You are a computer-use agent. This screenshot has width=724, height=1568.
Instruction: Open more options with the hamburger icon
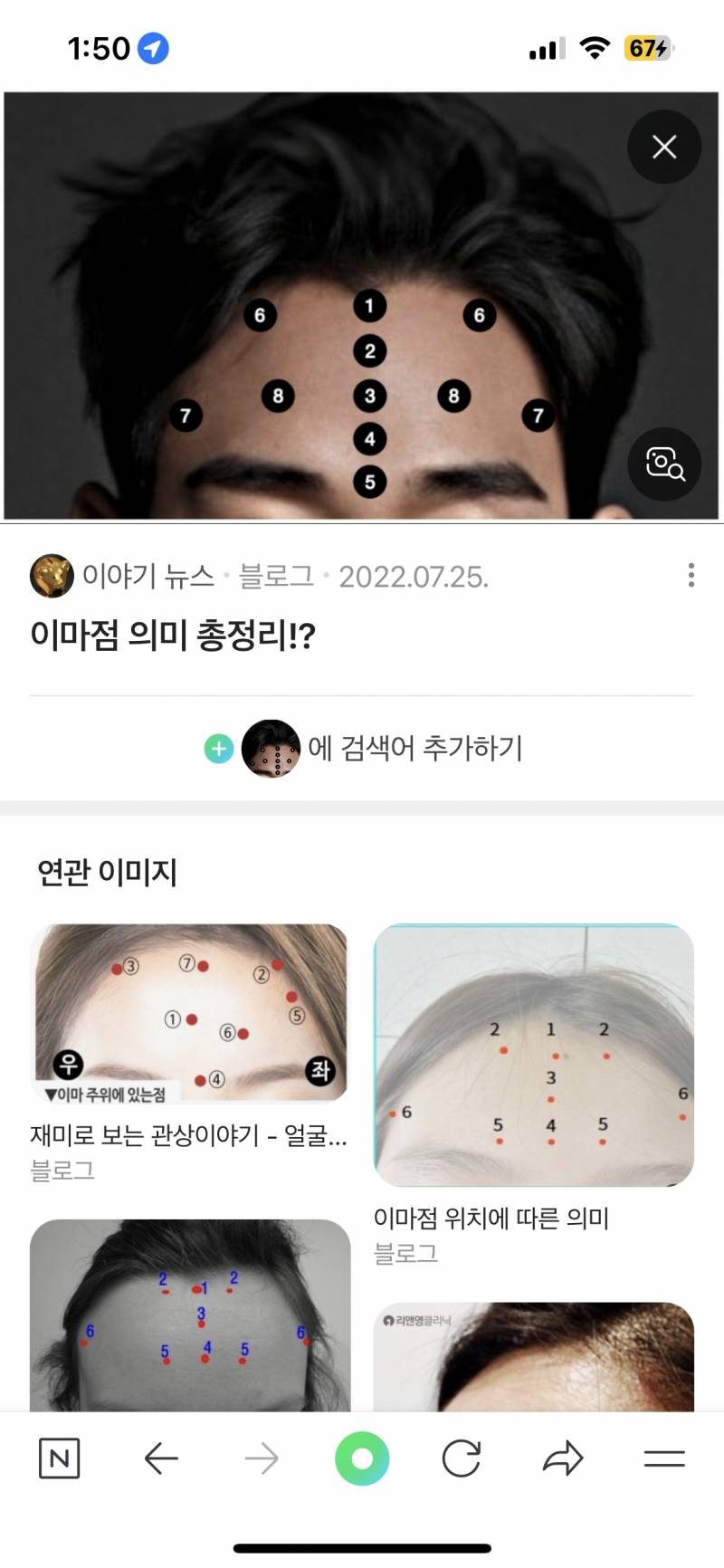tap(662, 1458)
